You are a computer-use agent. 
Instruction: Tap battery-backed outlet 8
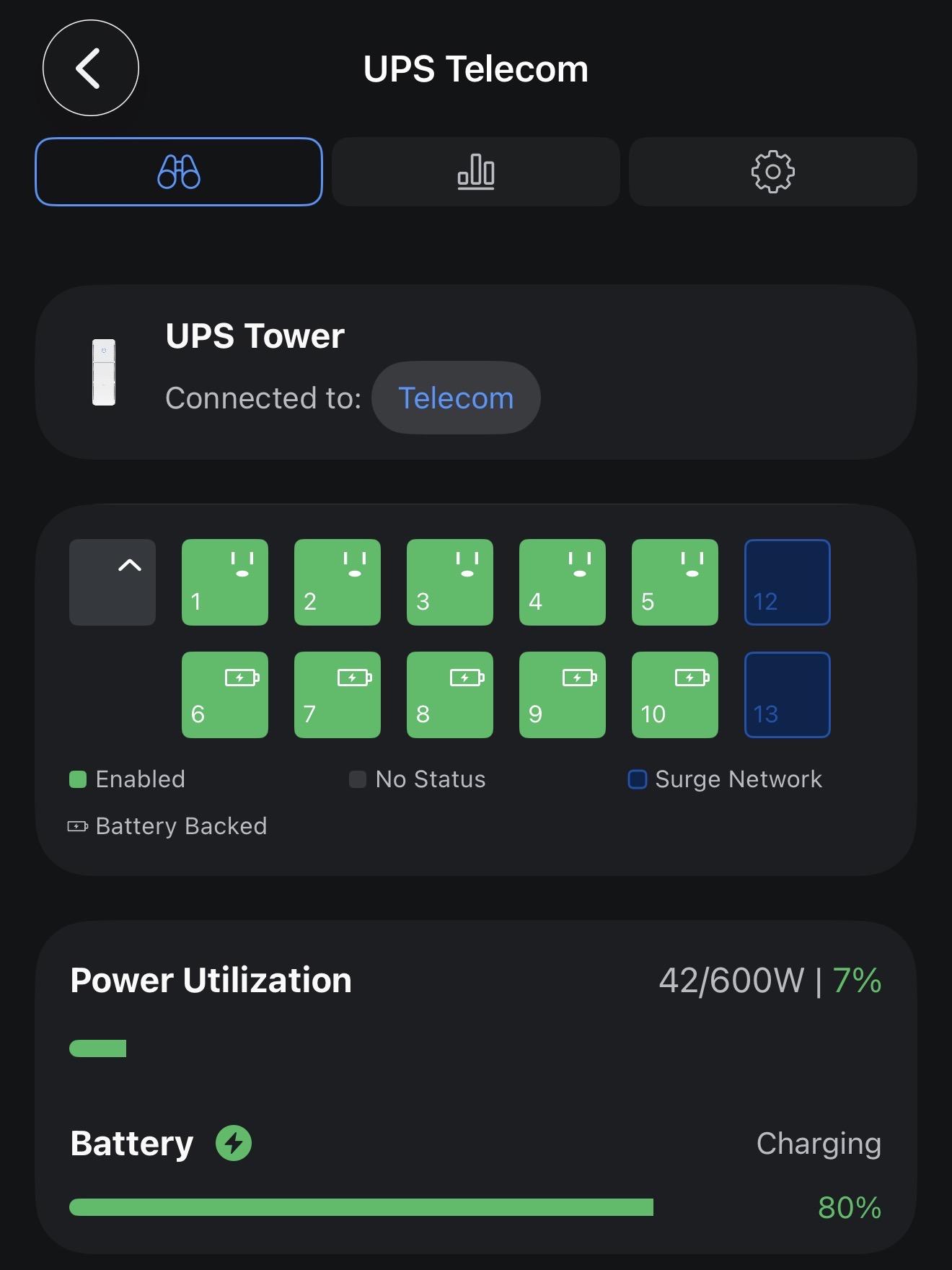450,694
